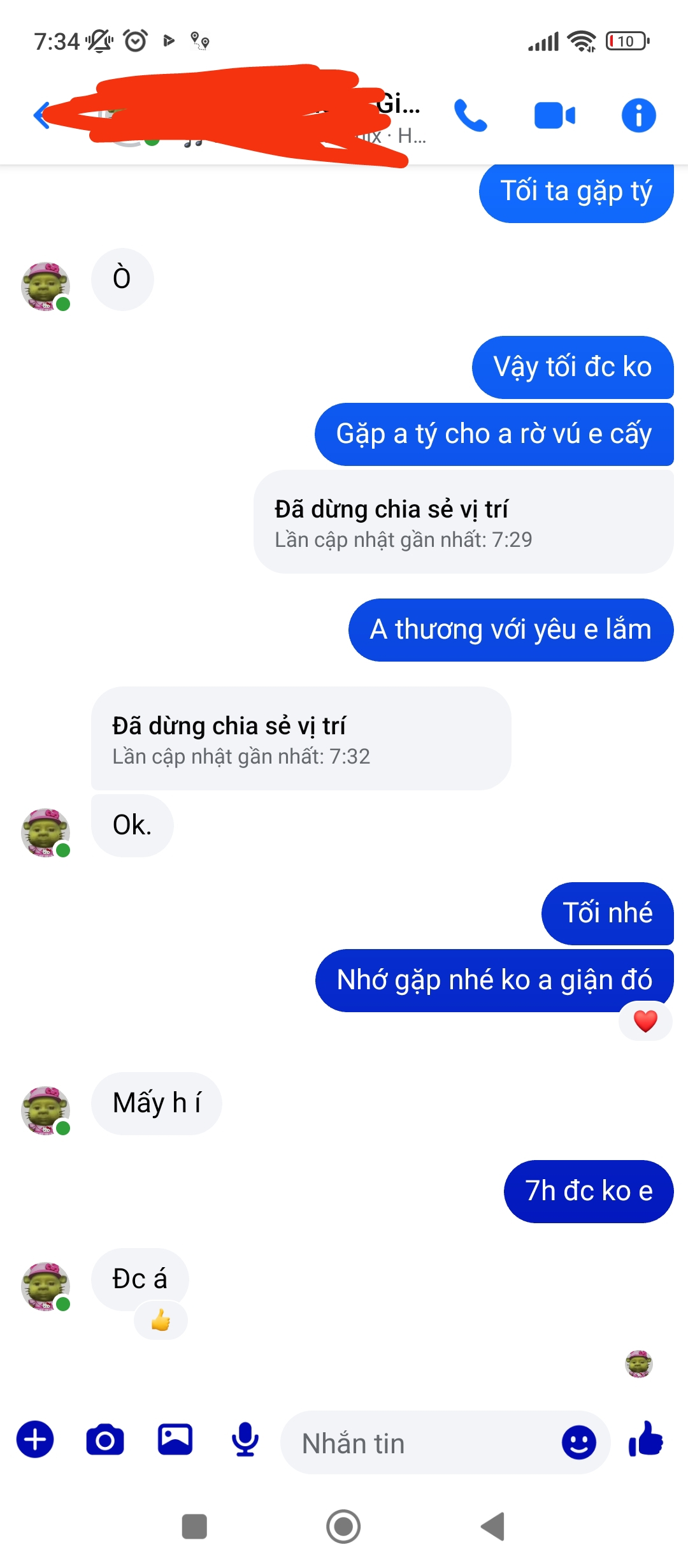Viewport: 688px width, 1568px height.
Task: Open the location card updated at 7:32
Action: coord(301,739)
